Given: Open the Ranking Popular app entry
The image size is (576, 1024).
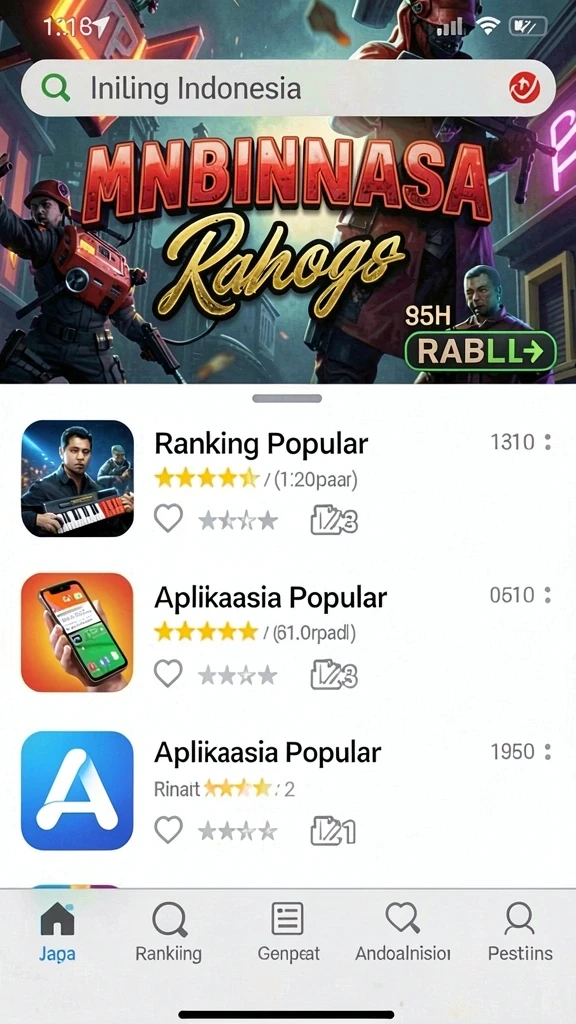Looking at the screenshot, I should coord(288,478).
